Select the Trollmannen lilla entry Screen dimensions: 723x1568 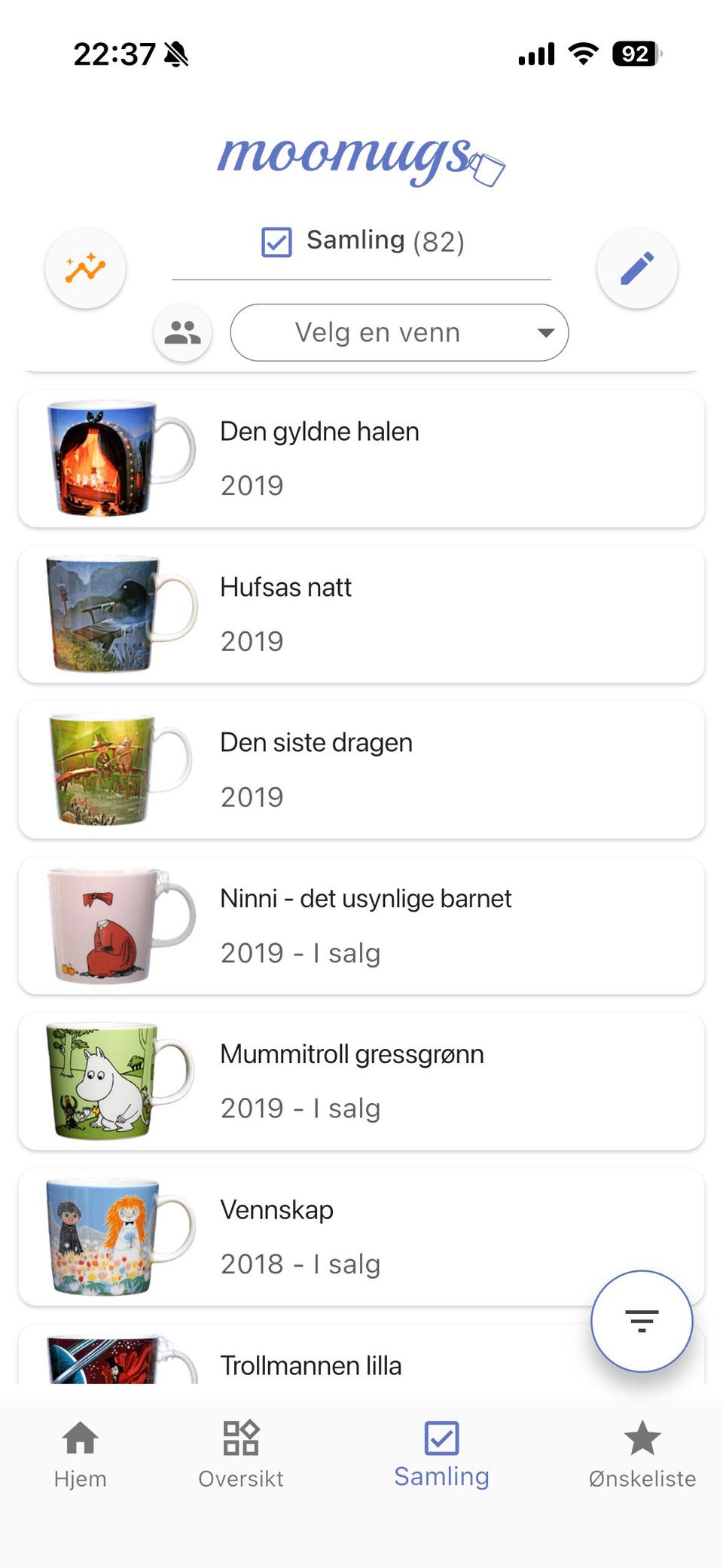(361, 1364)
